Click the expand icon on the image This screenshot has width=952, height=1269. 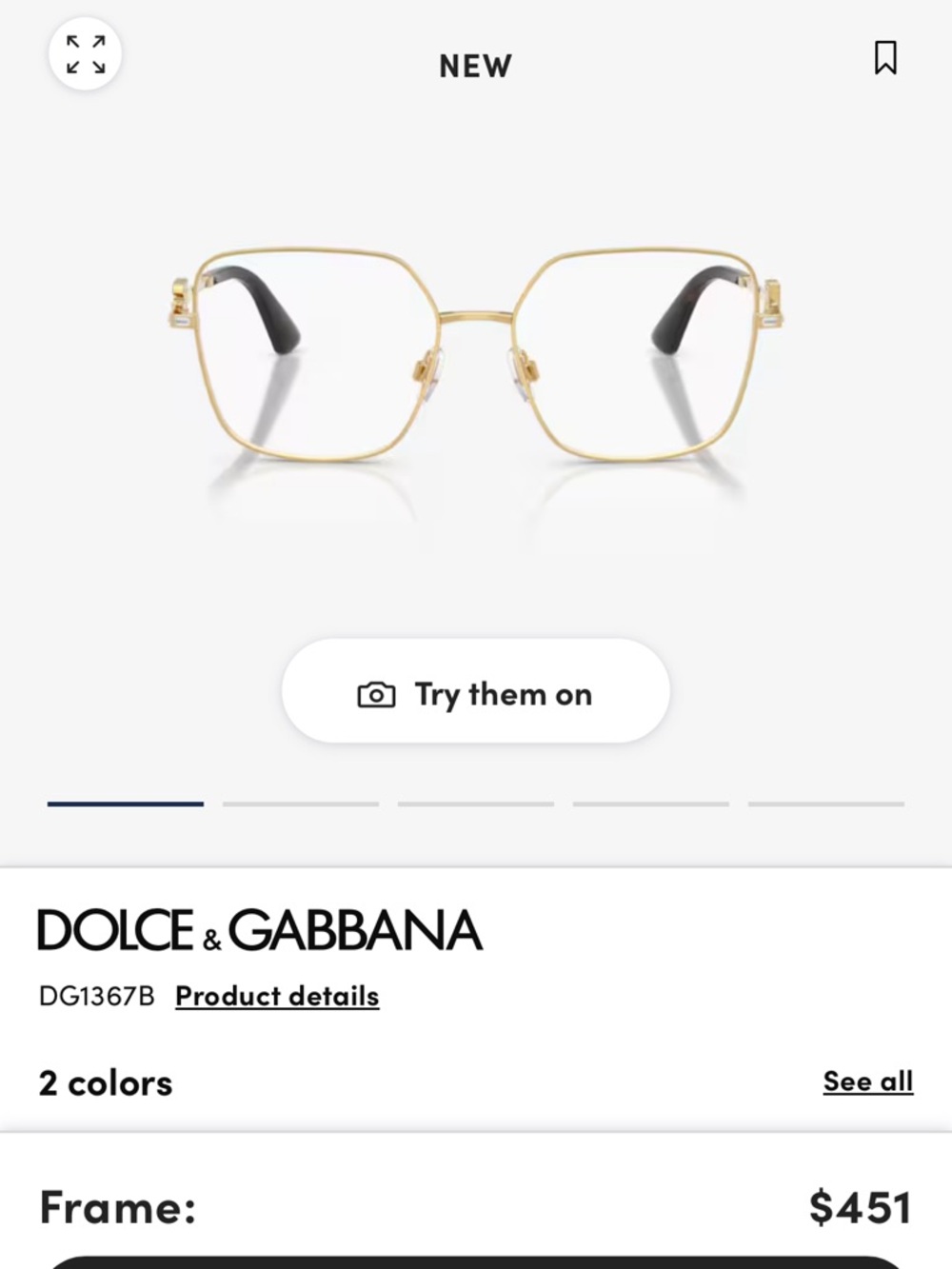[84, 54]
